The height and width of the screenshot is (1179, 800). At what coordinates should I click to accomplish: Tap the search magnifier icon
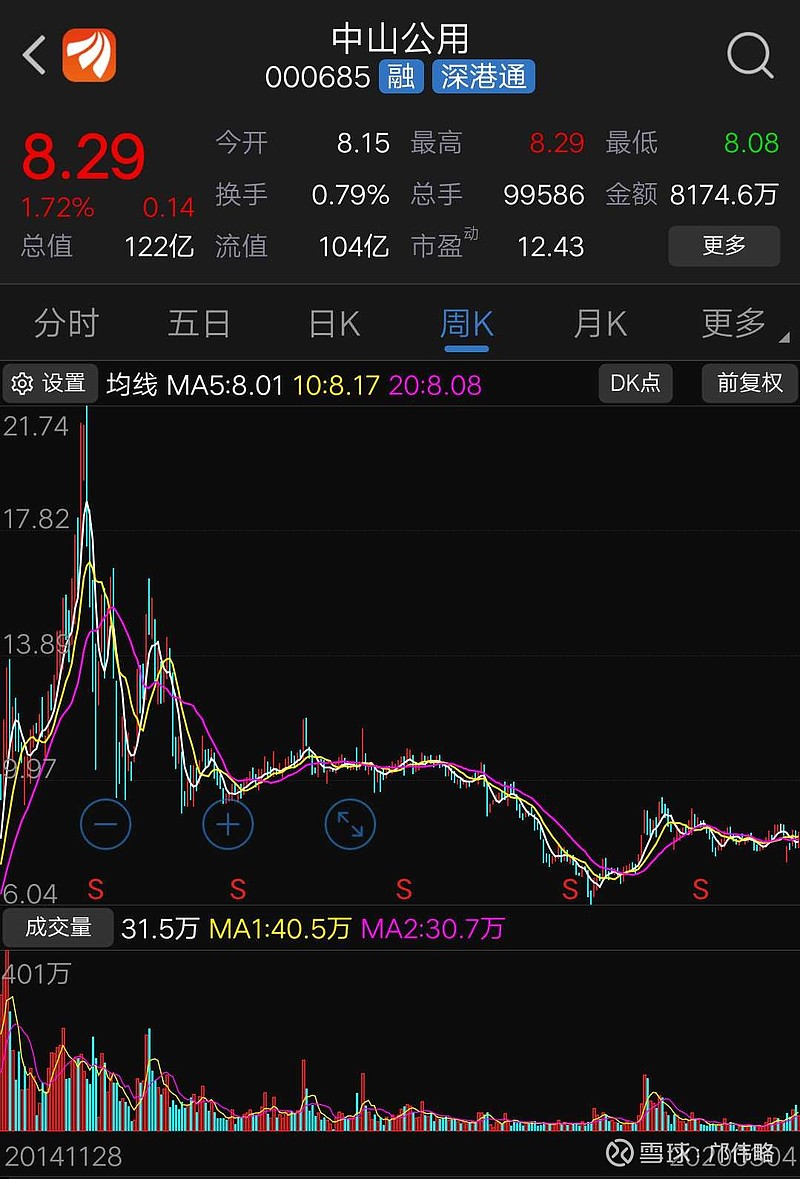(750, 57)
